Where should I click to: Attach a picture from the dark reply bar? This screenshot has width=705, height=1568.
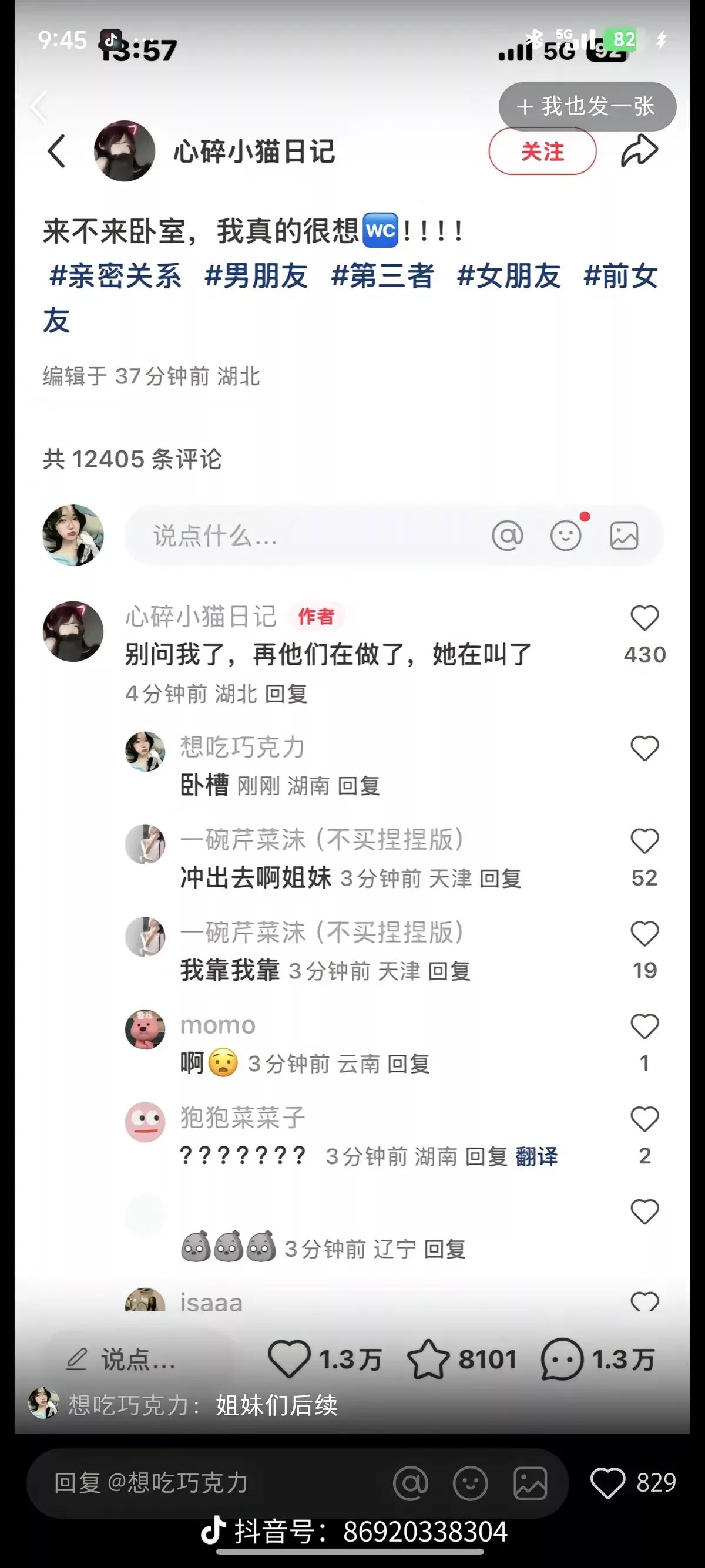(531, 1483)
